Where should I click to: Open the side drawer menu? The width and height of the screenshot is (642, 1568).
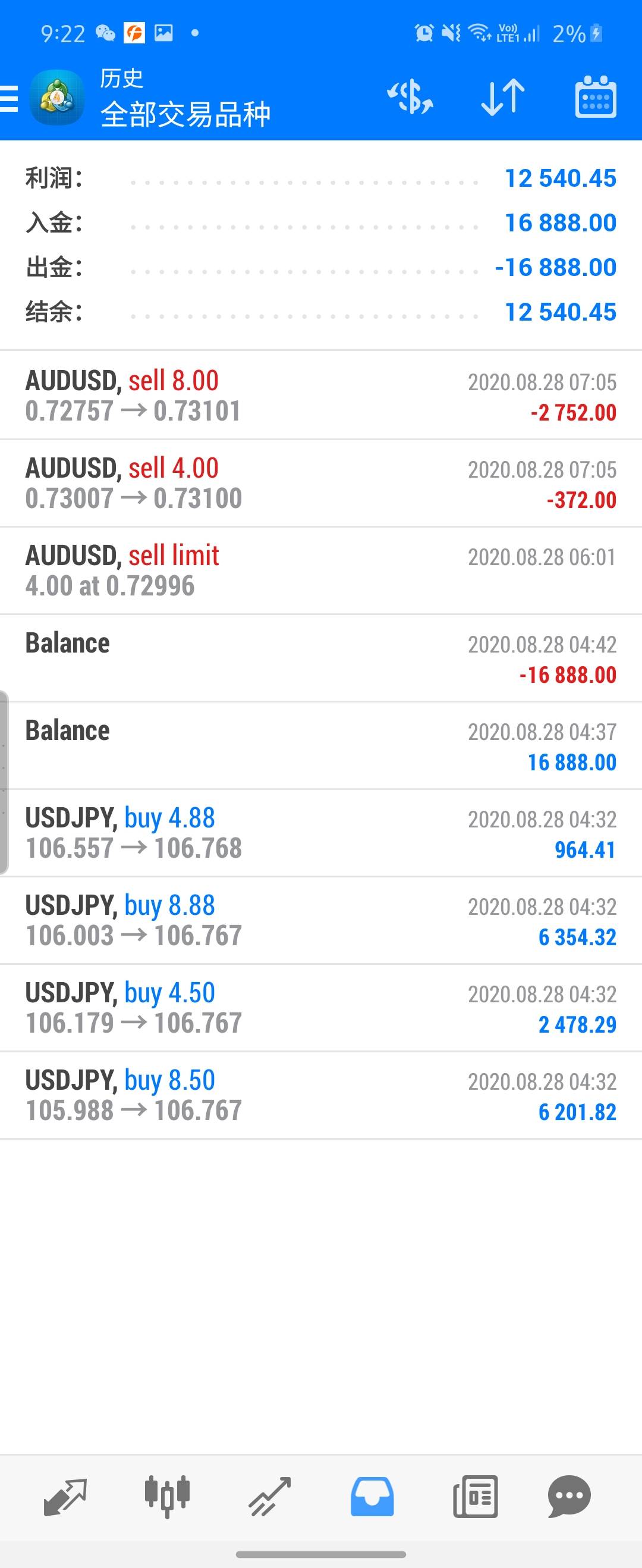(10, 98)
